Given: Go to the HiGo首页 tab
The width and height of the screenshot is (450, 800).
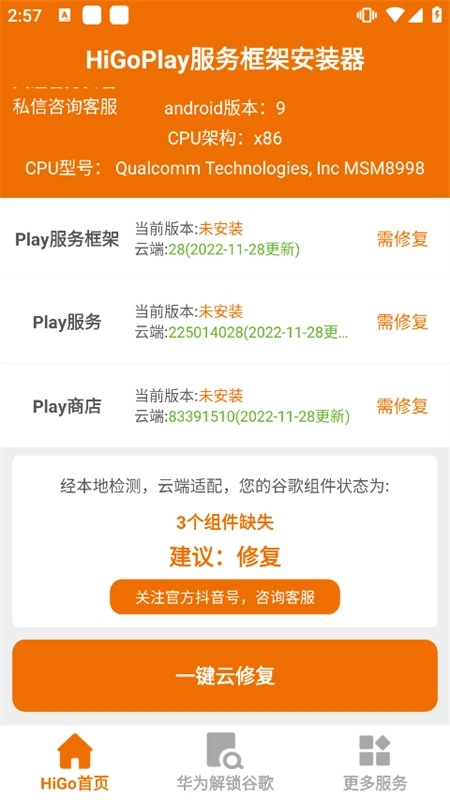Looking at the screenshot, I should click(x=75, y=762).
